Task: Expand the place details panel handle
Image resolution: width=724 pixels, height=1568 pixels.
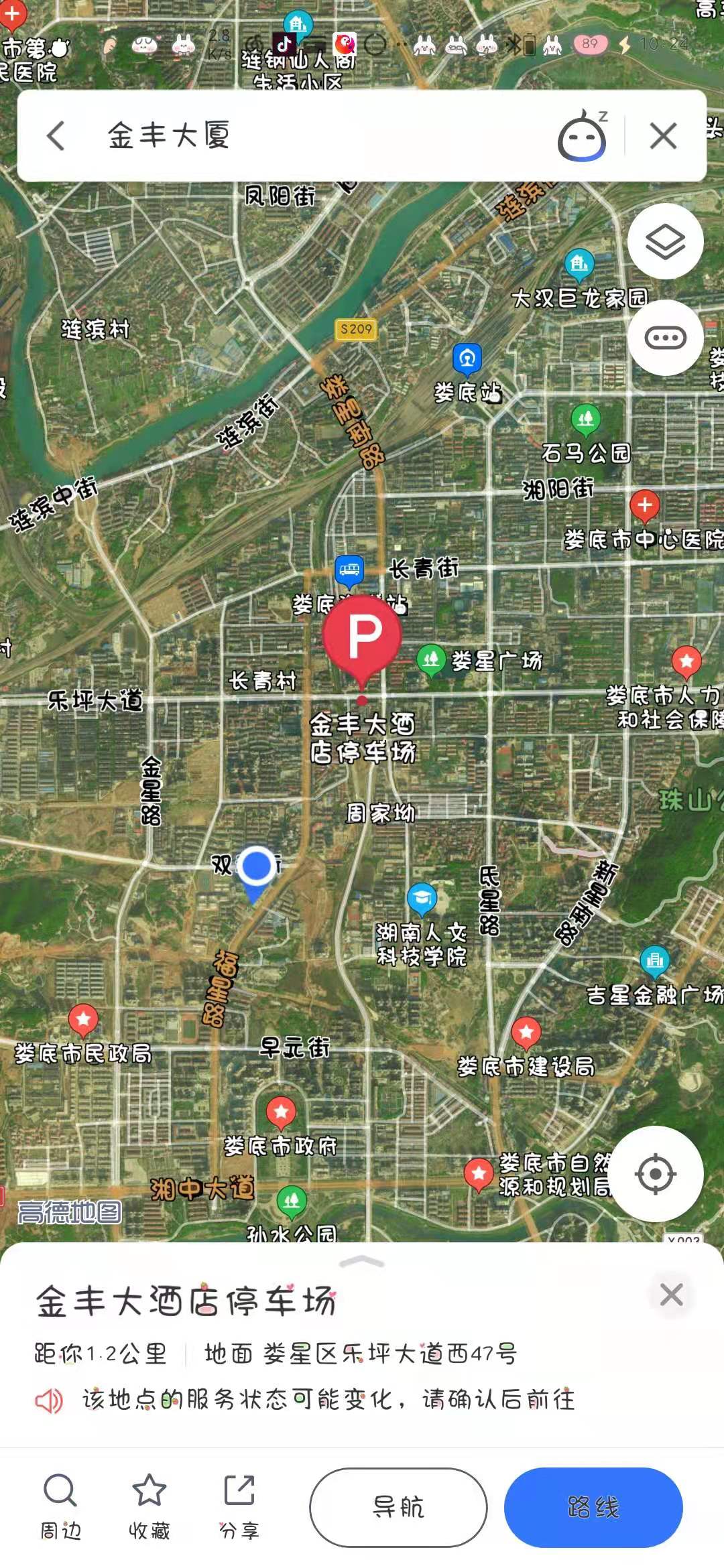Action: point(362,1262)
